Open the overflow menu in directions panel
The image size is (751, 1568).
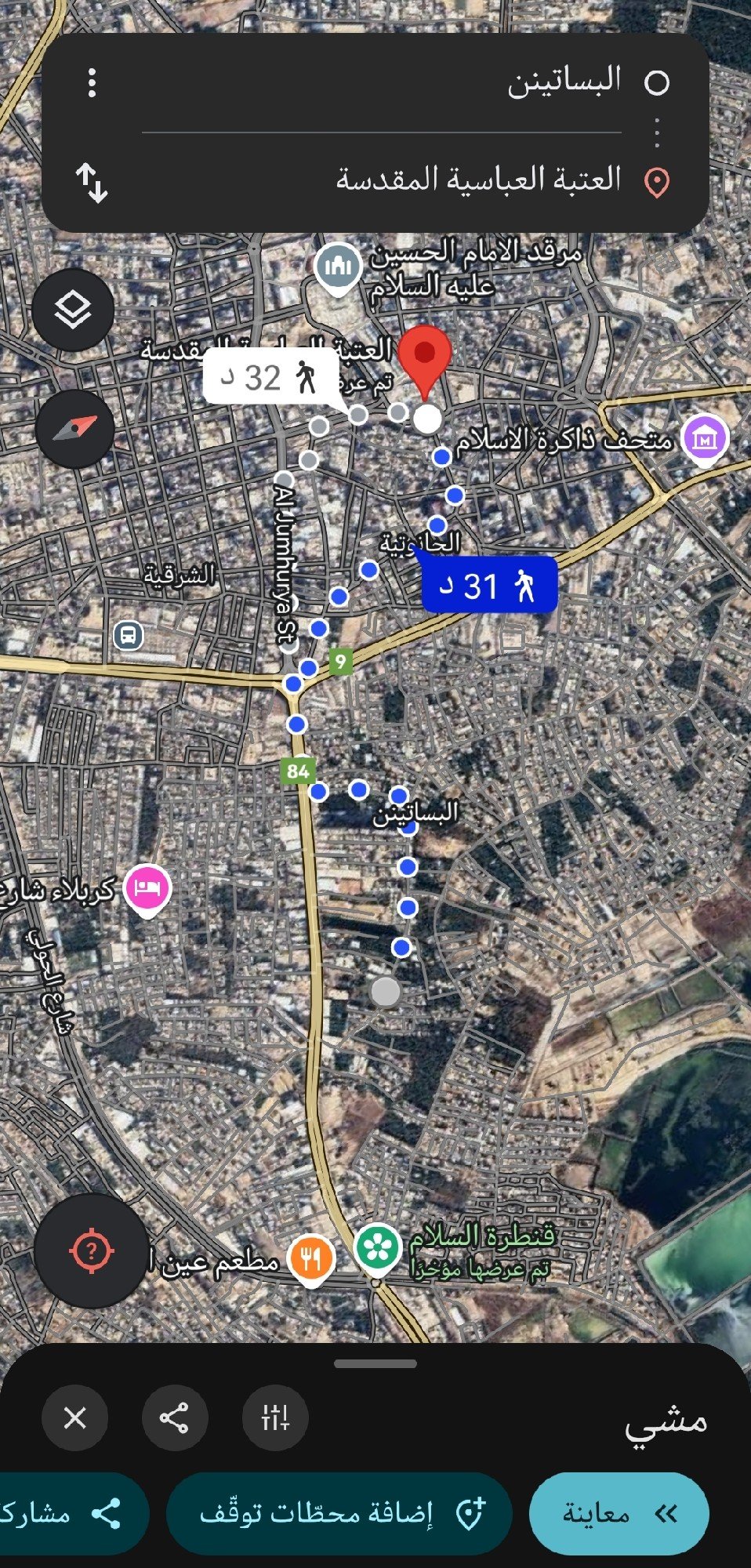(x=93, y=82)
